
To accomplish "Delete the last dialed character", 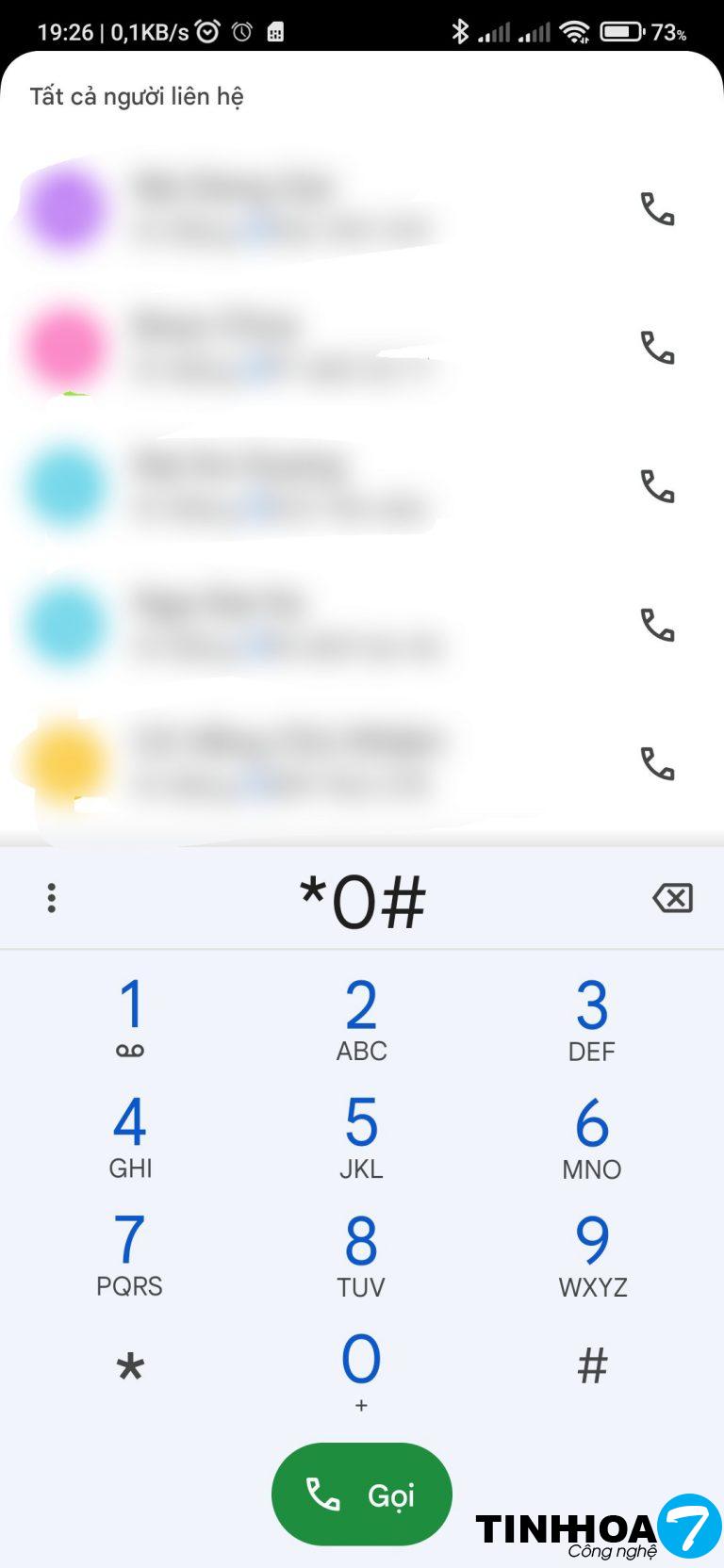I will point(672,898).
